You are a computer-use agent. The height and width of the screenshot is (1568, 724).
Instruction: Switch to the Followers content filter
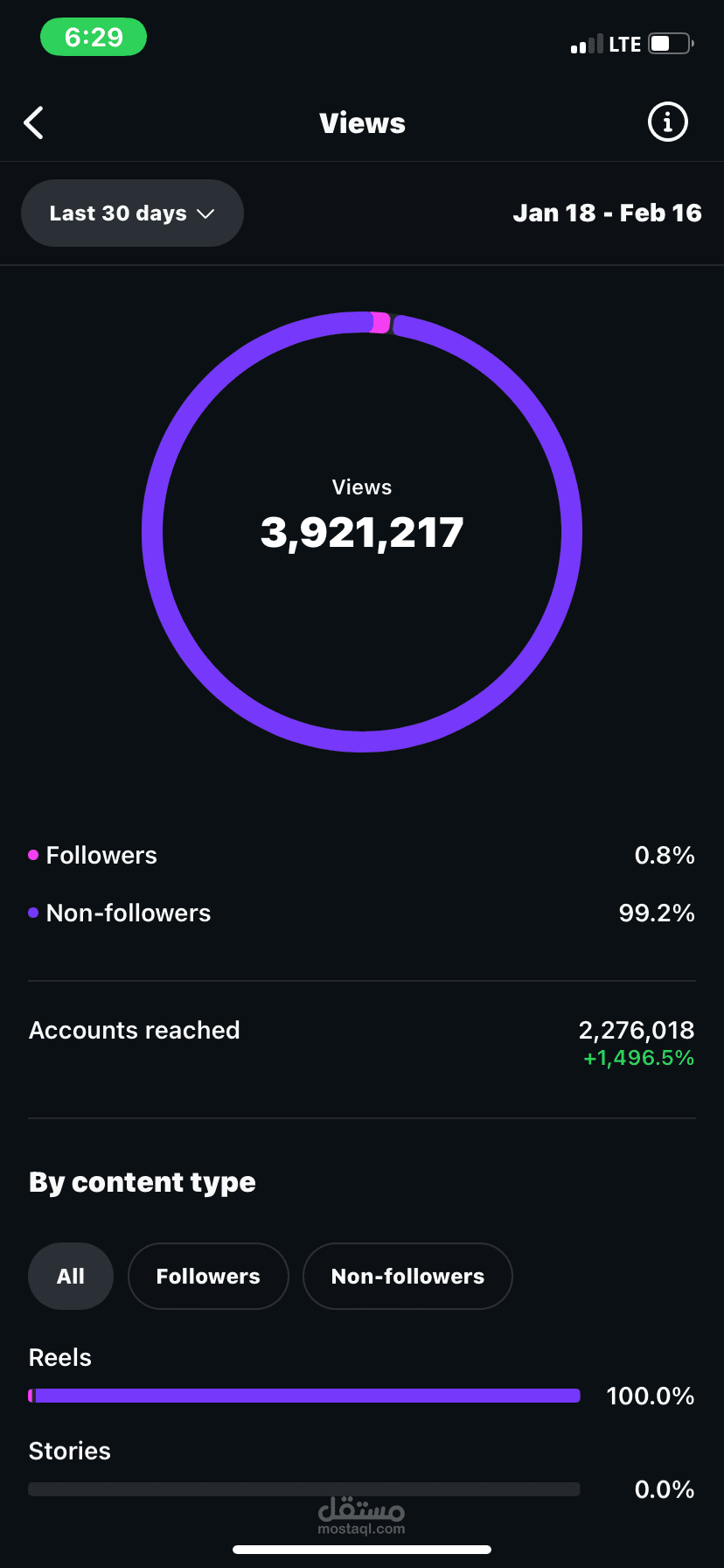pyautogui.click(x=208, y=1277)
